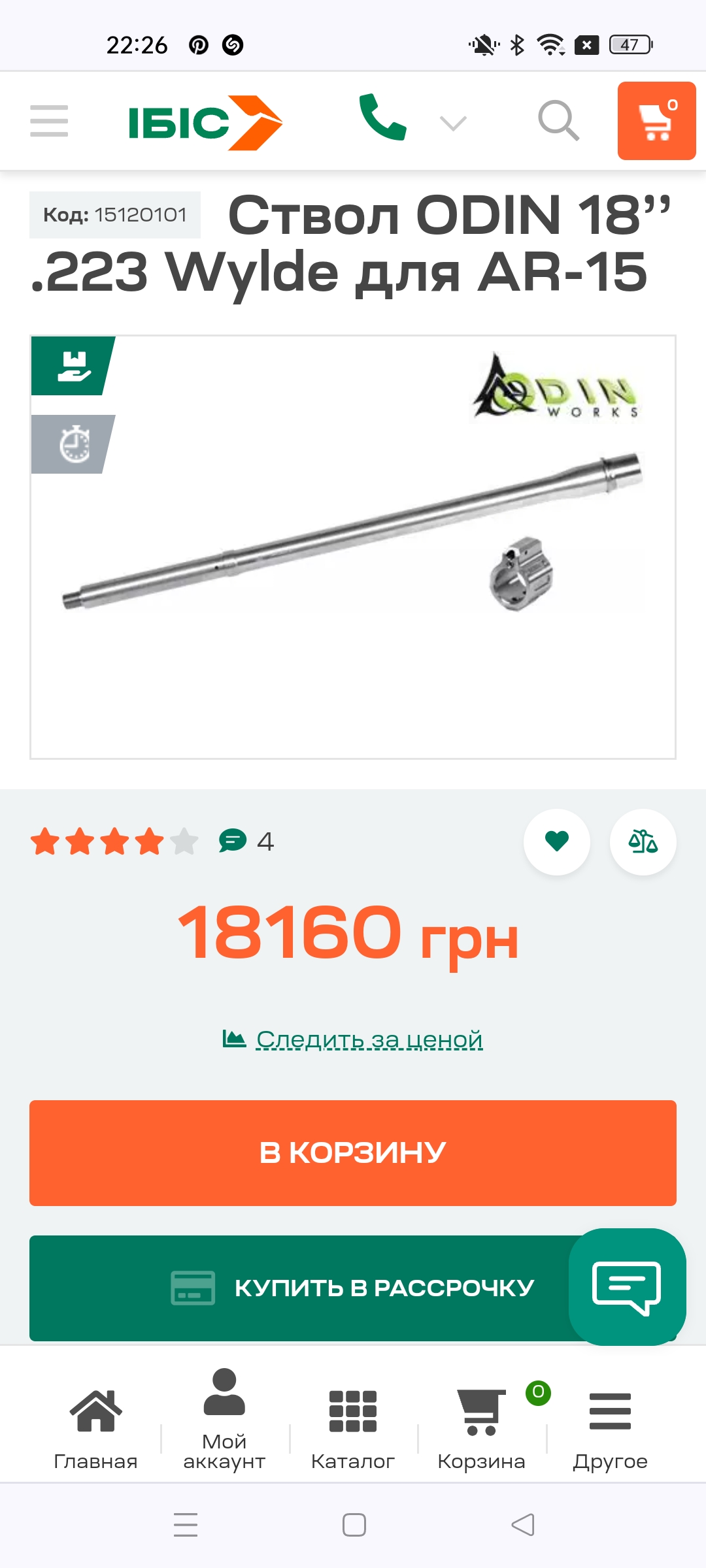This screenshot has height=1568, width=706.
Task: Add the item with В КОРЗИНУ
Action: 353,1153
